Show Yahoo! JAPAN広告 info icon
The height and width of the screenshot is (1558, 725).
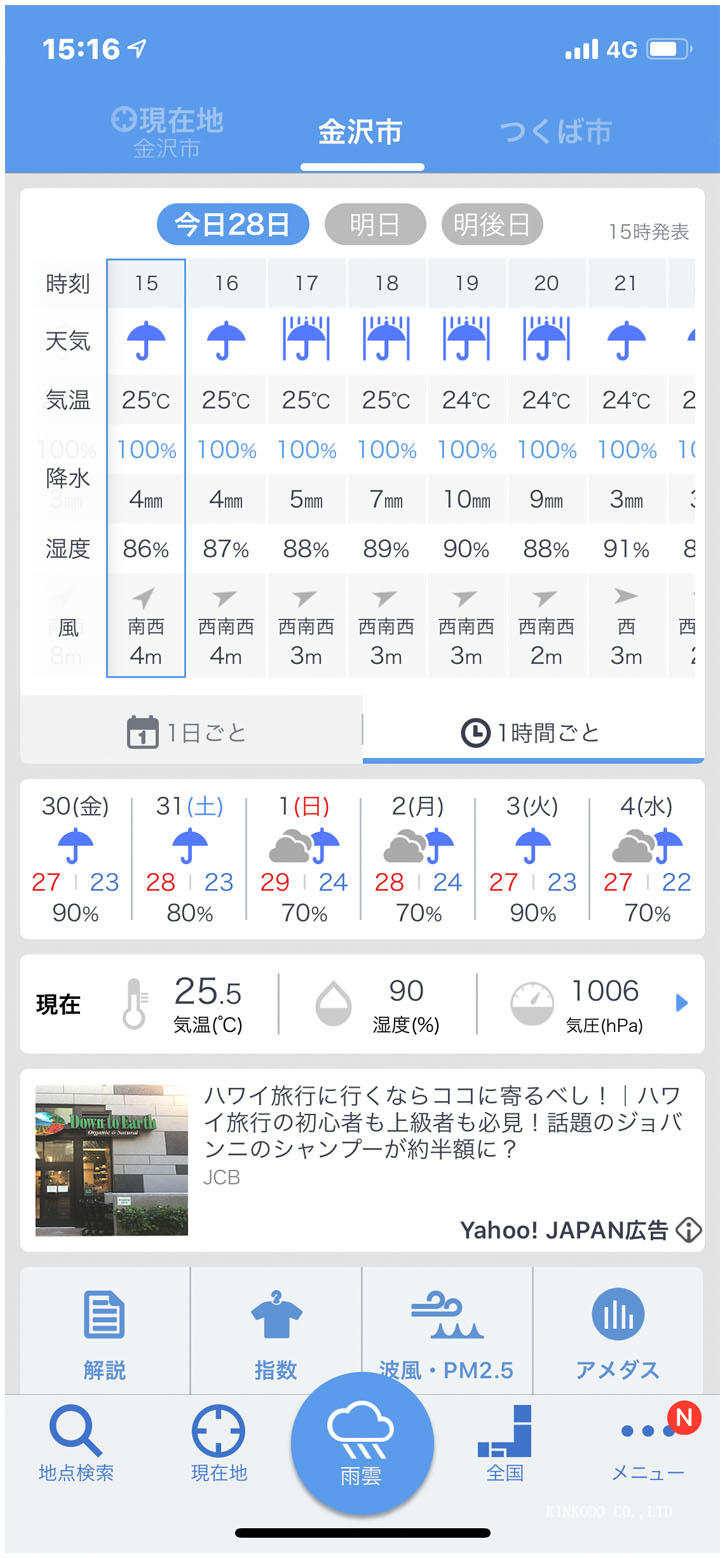(689, 1230)
